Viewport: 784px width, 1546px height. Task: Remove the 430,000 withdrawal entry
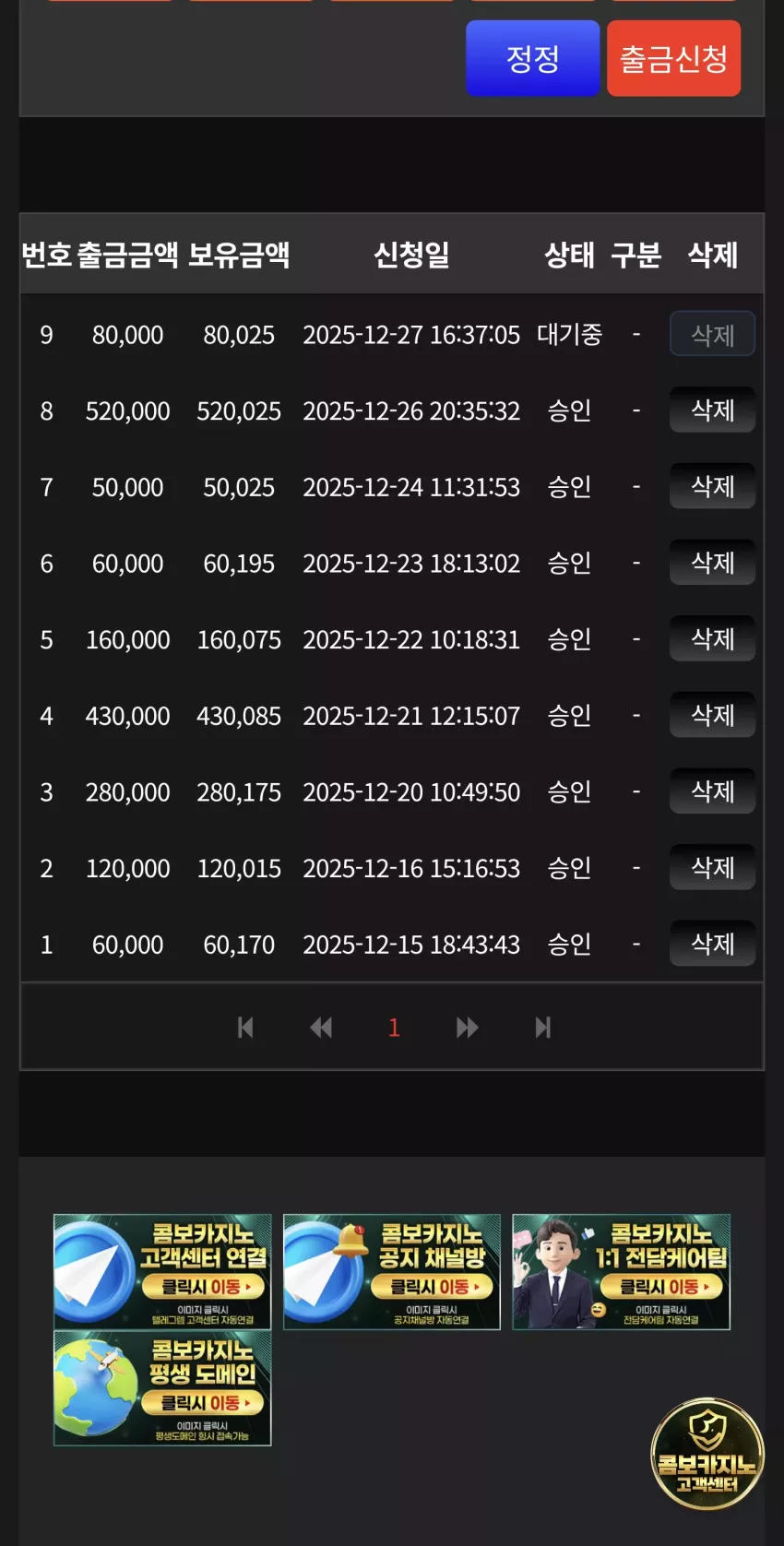(712, 715)
